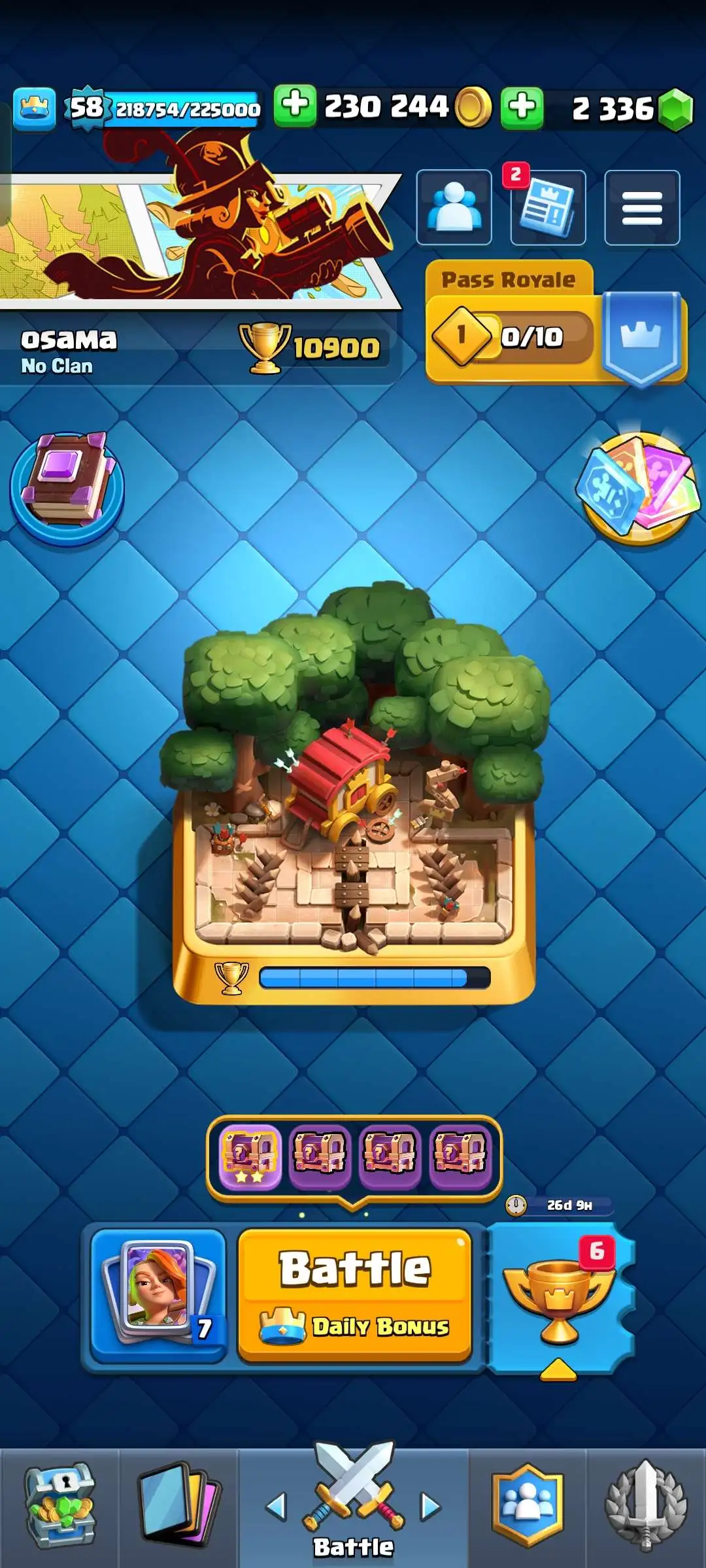Open the purple magic book icon
Screen dimensions: 706x1568
pyautogui.click(x=67, y=487)
